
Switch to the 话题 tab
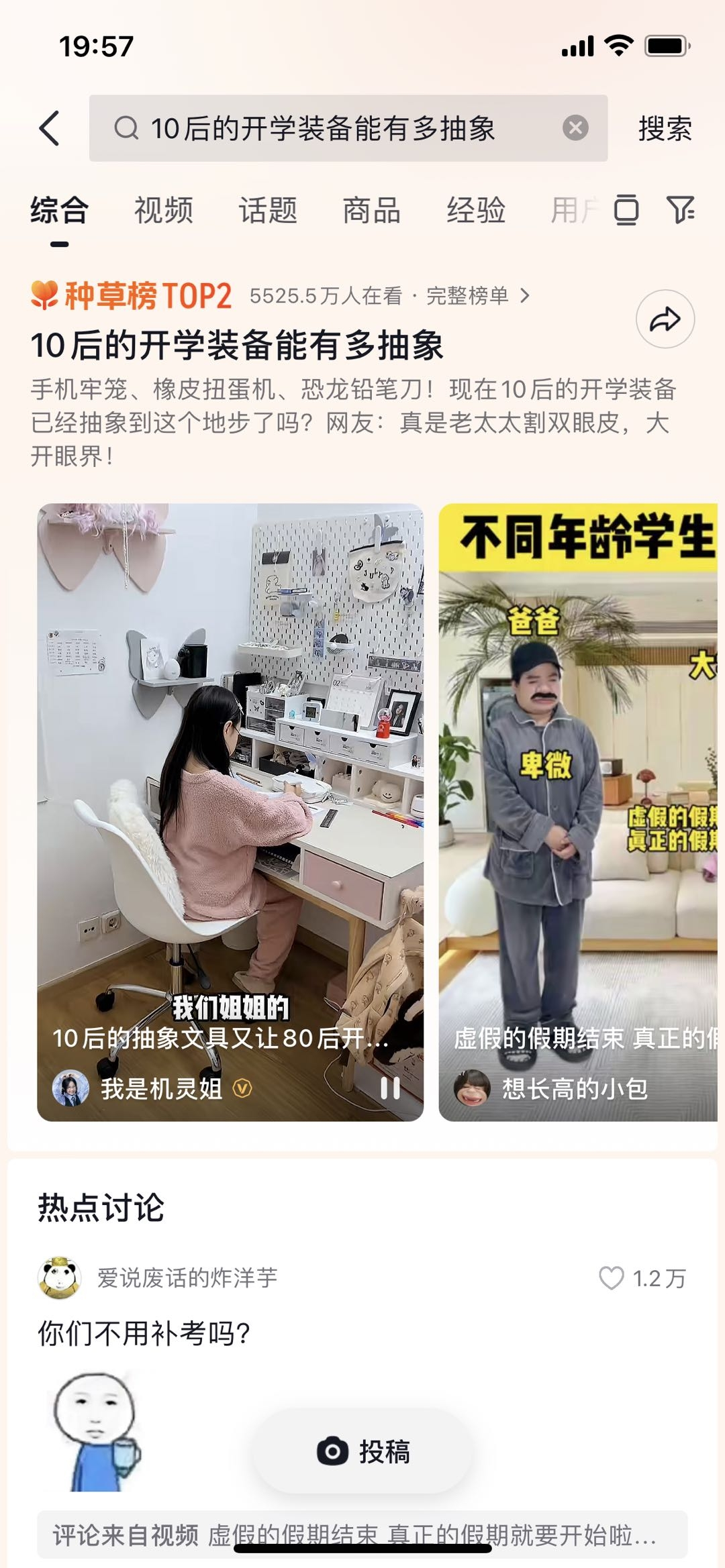click(x=268, y=211)
